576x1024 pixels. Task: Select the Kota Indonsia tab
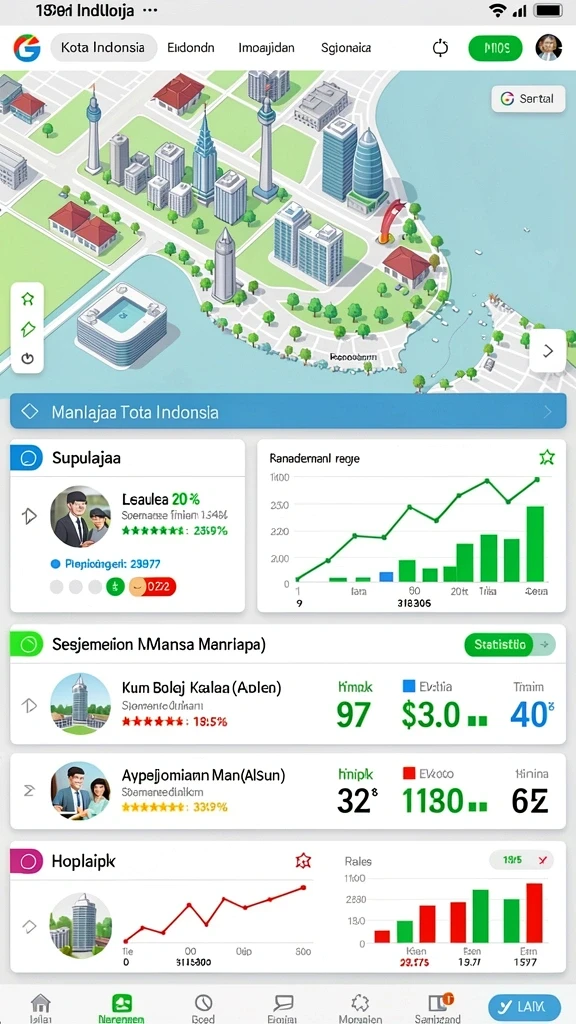click(x=103, y=48)
